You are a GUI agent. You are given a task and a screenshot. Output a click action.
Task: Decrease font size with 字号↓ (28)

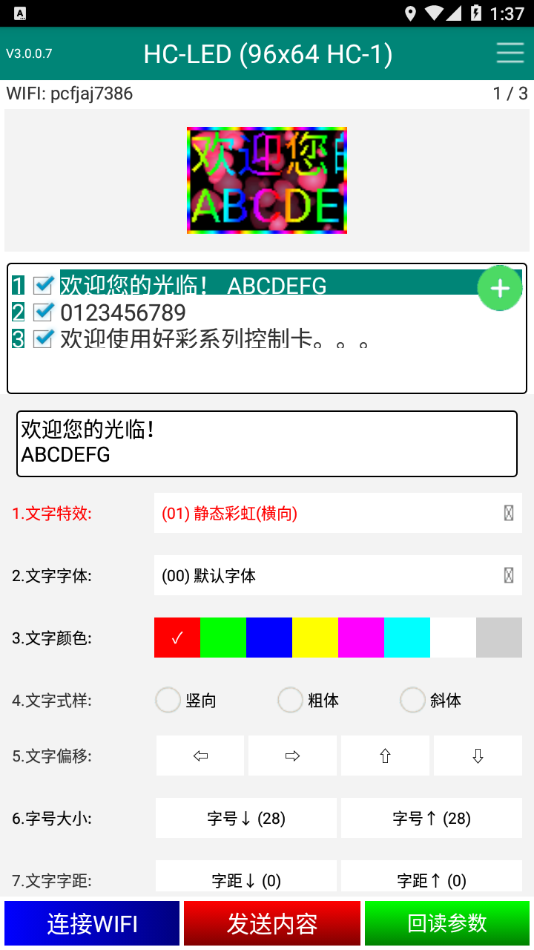246,818
